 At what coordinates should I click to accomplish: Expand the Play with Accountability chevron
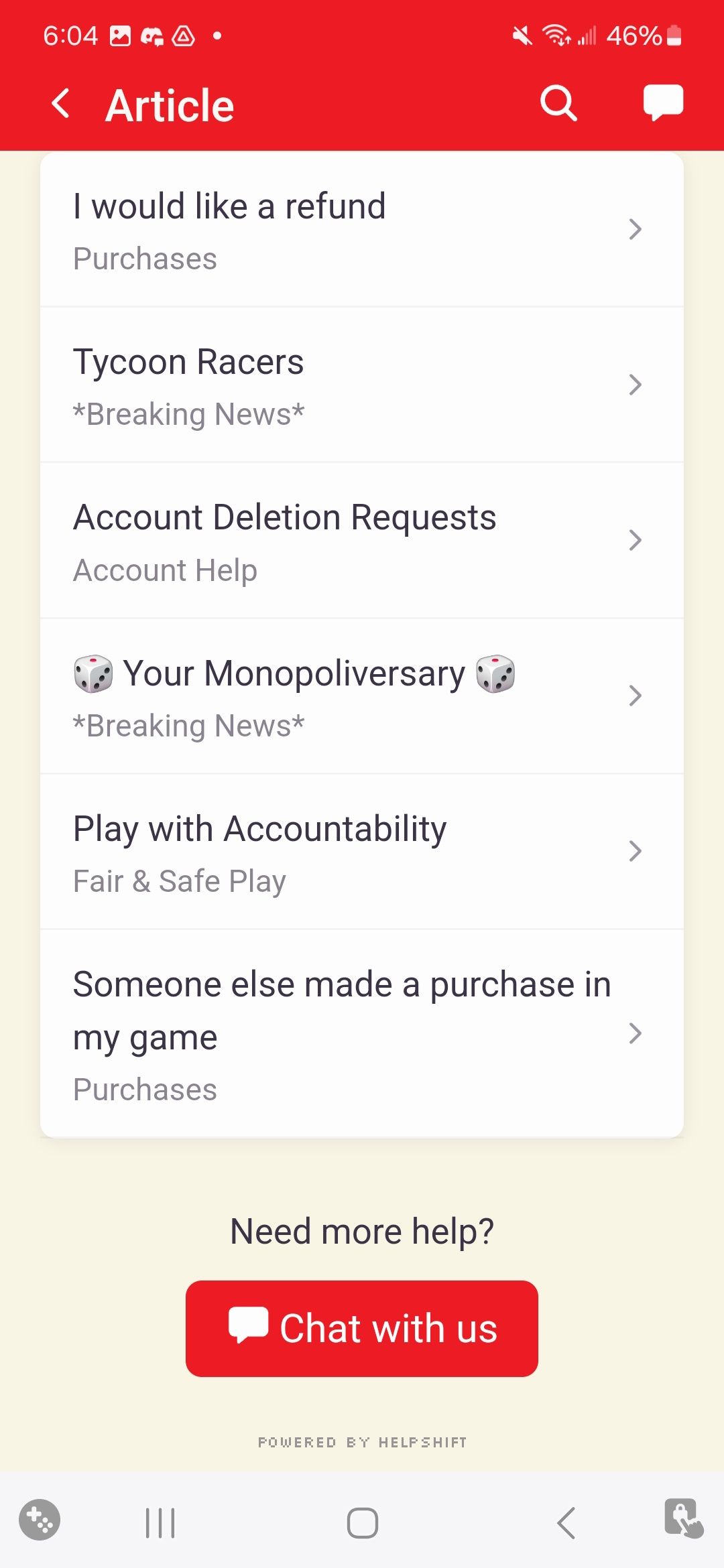pos(635,852)
